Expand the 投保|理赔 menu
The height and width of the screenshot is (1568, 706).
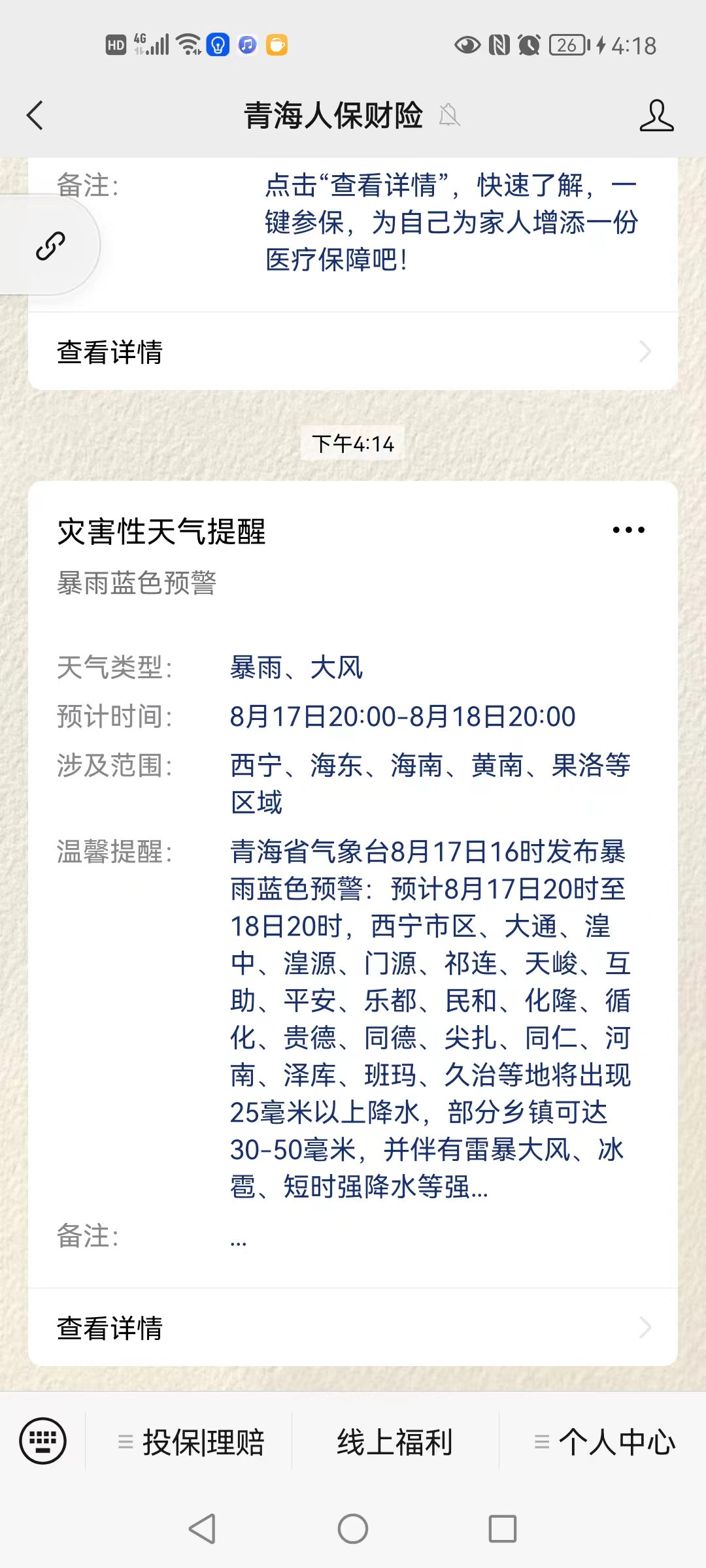tap(190, 1442)
